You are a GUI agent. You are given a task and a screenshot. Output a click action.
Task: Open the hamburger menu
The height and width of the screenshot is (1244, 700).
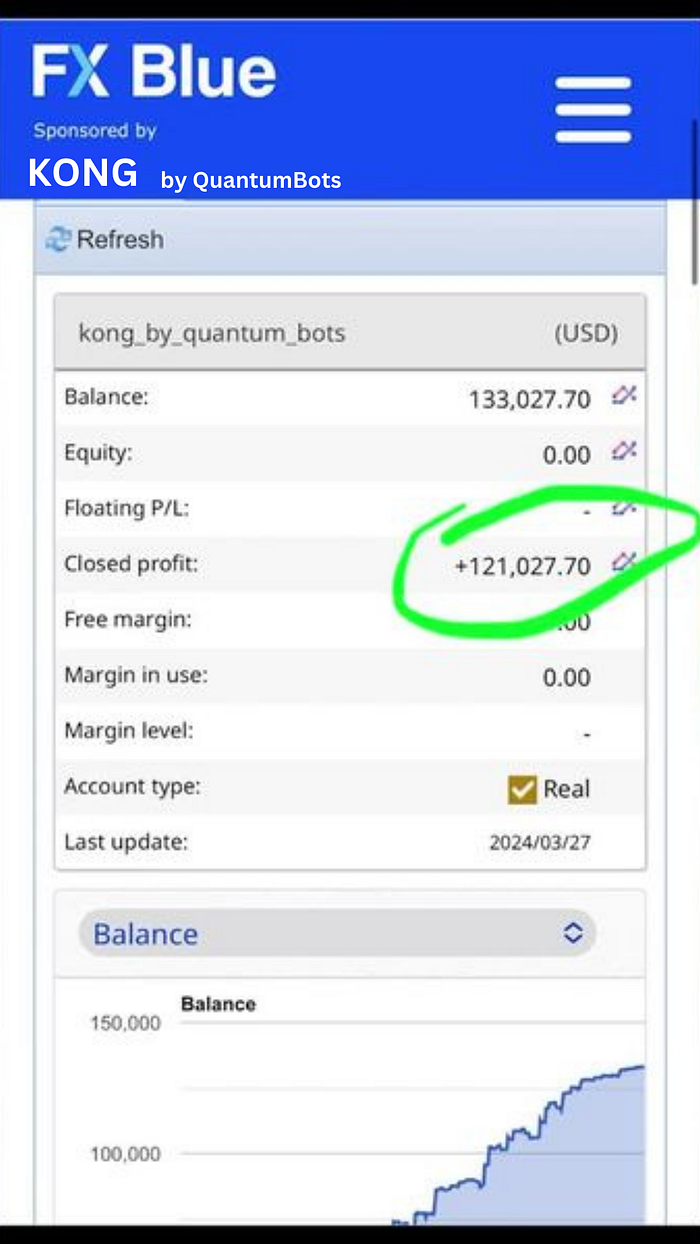tap(593, 110)
